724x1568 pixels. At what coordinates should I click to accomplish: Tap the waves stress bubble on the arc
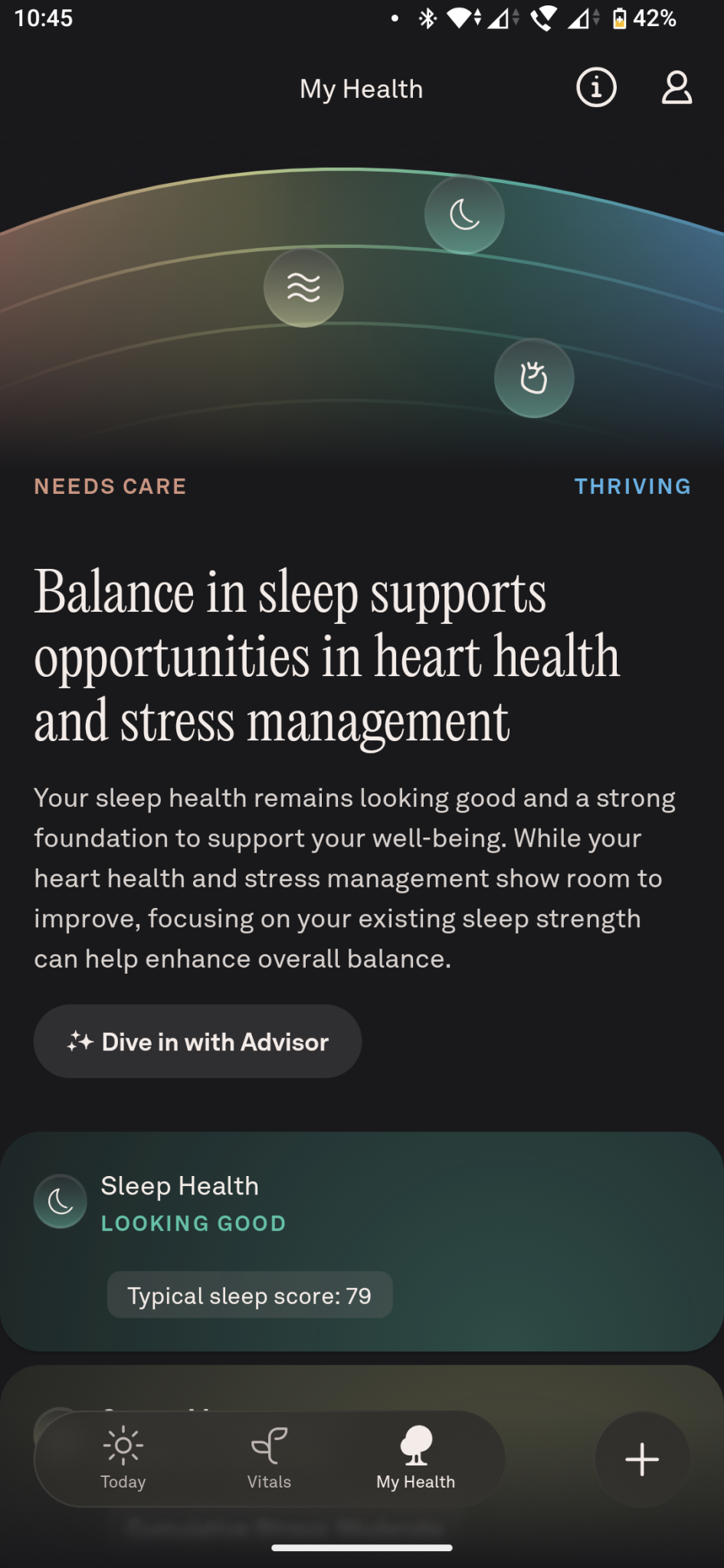[303, 288]
